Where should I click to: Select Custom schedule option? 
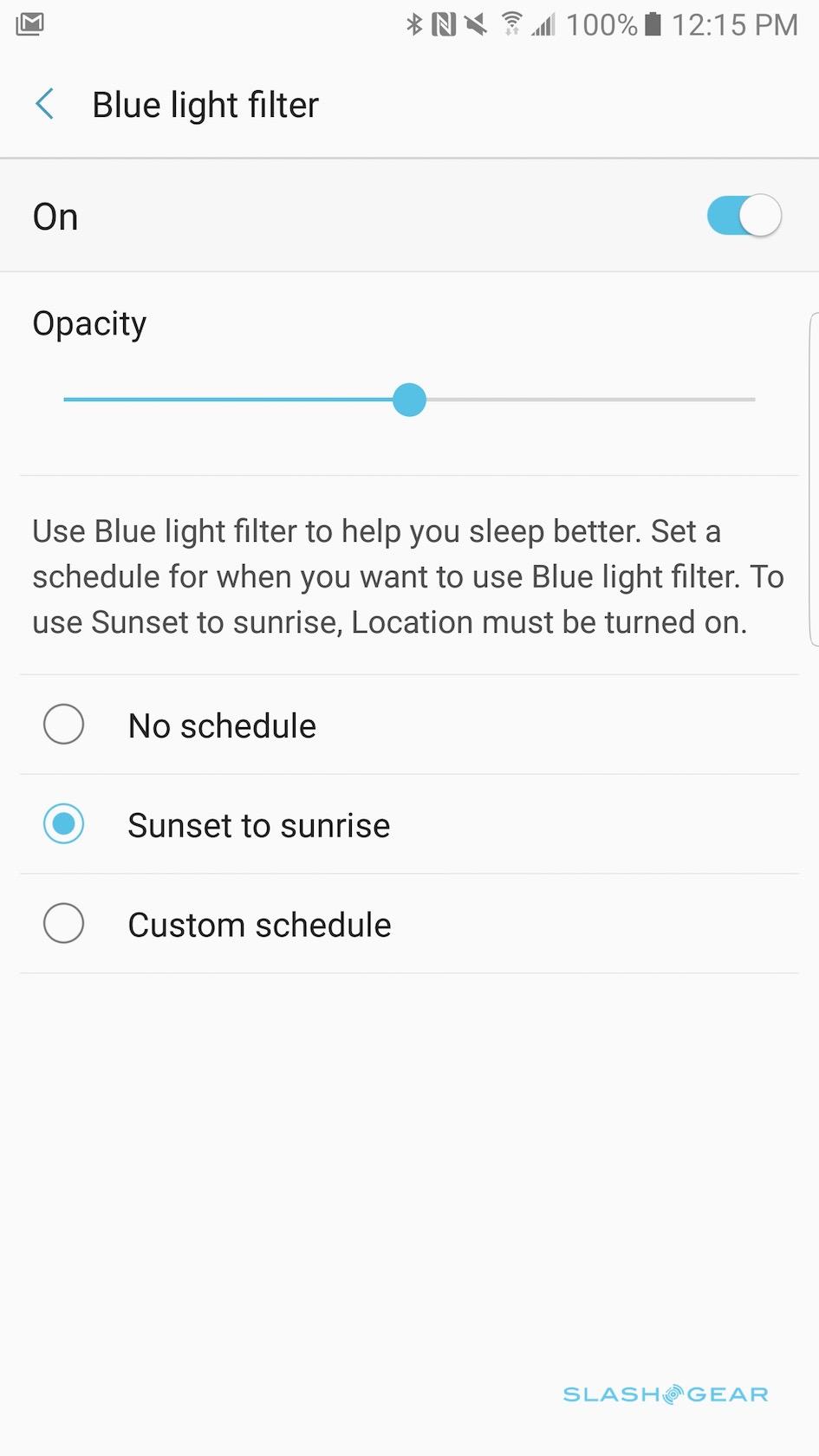click(64, 924)
